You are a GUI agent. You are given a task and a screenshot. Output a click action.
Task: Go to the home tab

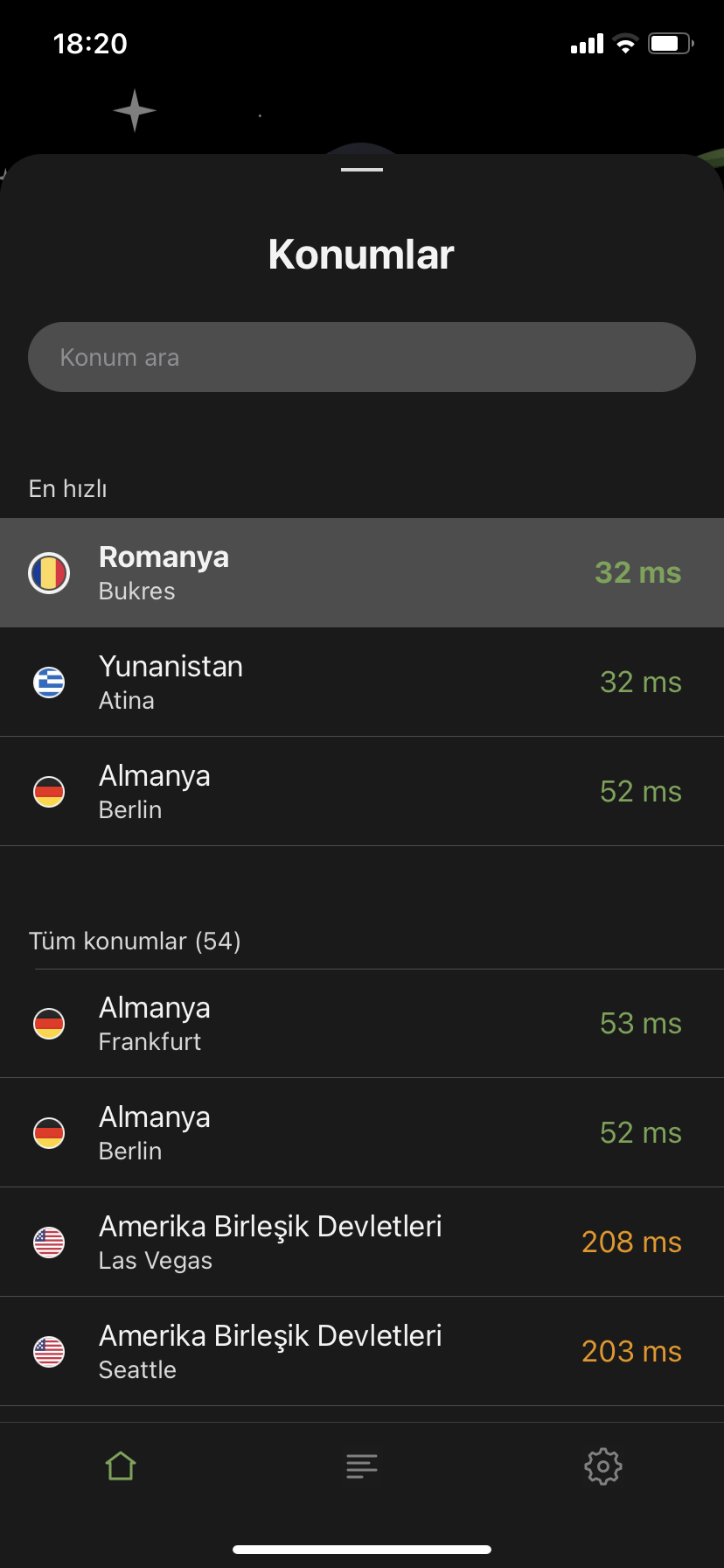click(121, 1466)
